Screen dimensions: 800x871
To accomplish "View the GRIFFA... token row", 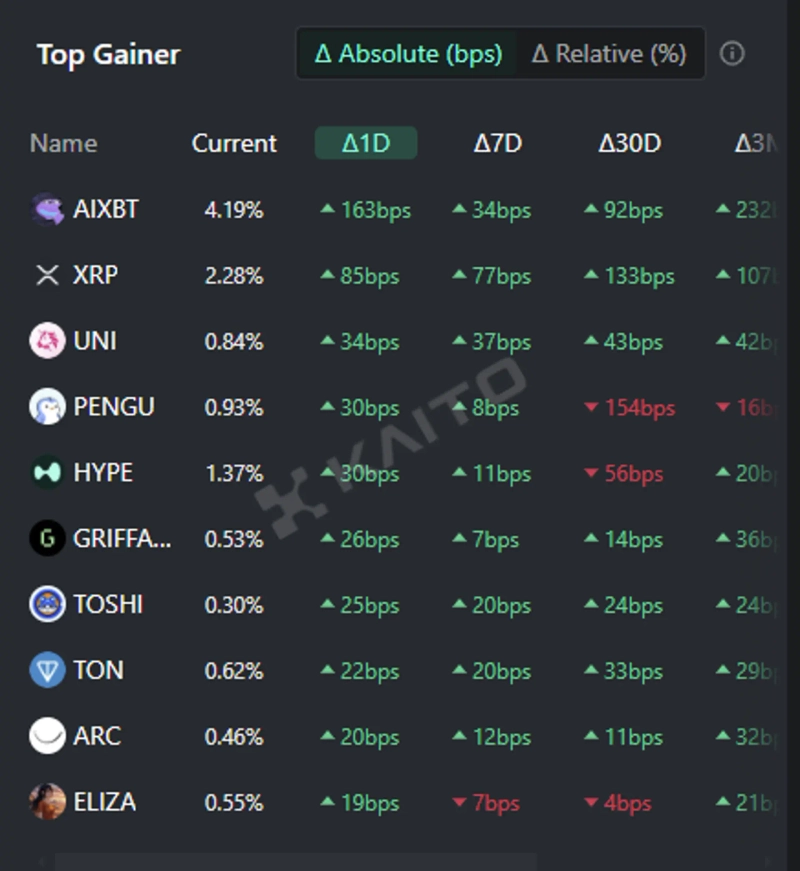I will [121, 539].
